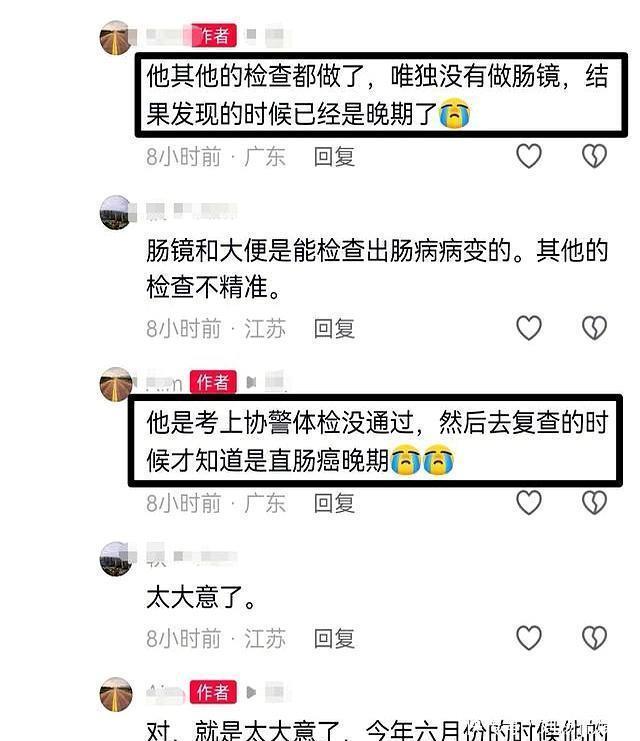Like the comment about not doing 肠镜
640x741 pixels.
[528, 156]
